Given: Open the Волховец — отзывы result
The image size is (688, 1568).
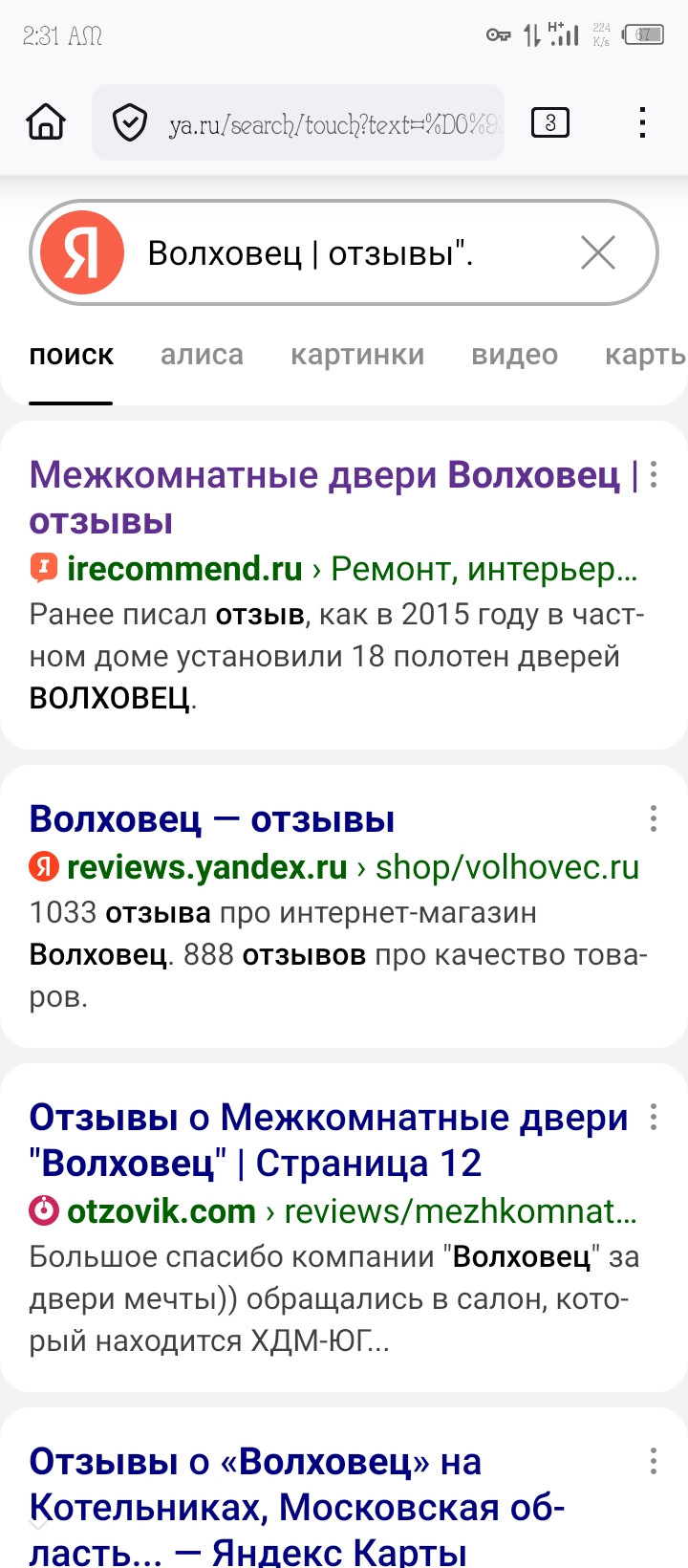Looking at the screenshot, I should click(x=212, y=819).
